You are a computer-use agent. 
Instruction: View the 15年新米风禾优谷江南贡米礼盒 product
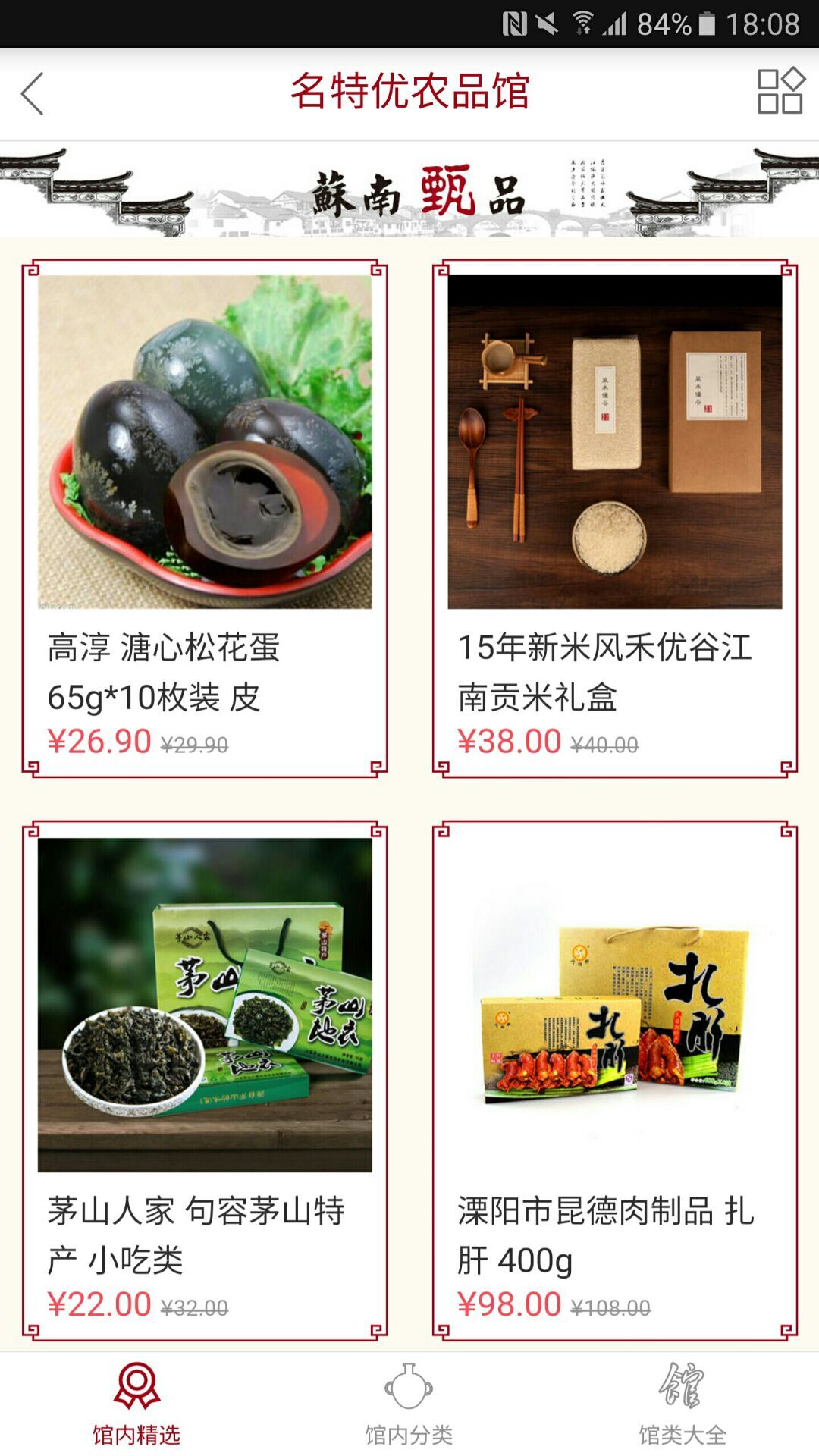click(x=614, y=519)
